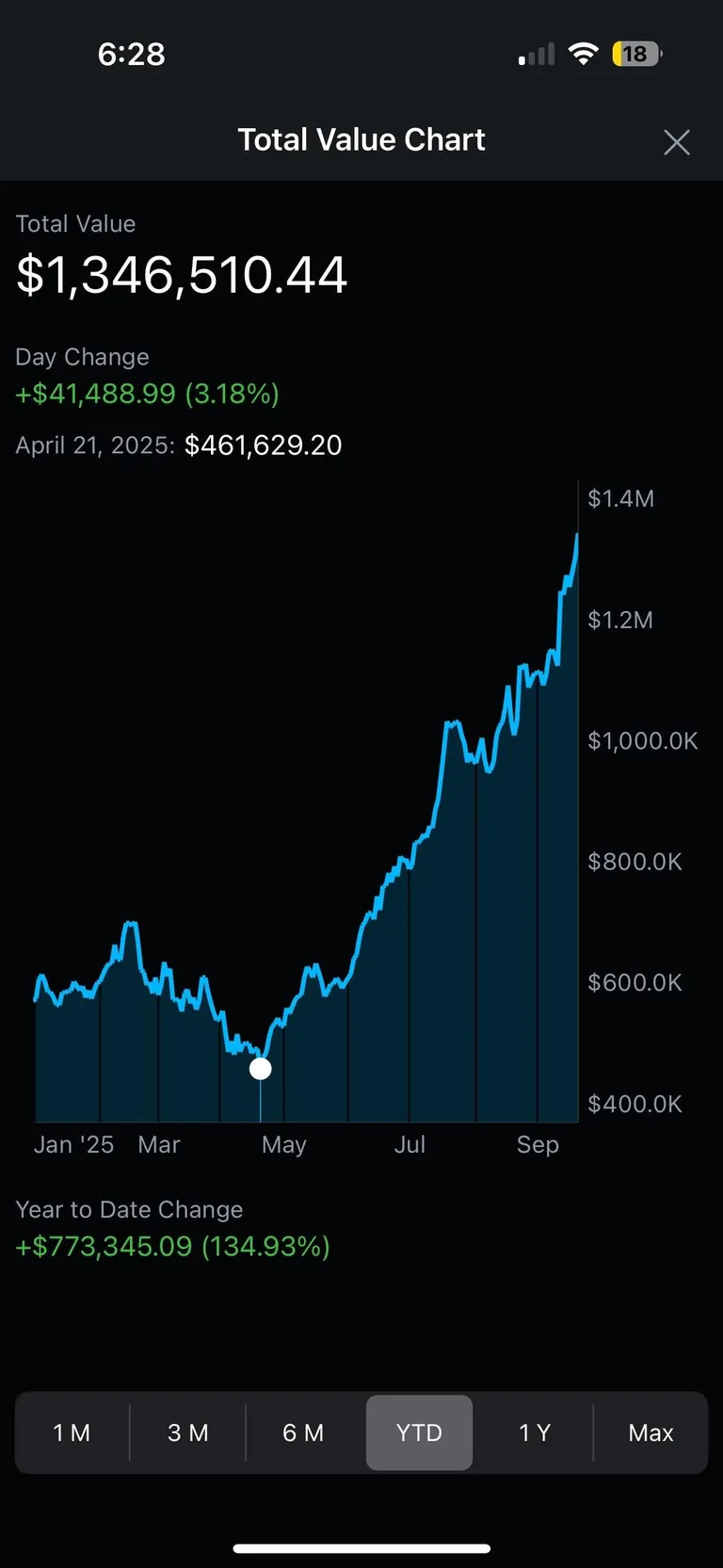
Task: Select the 1 M time range
Action: pos(72,1432)
